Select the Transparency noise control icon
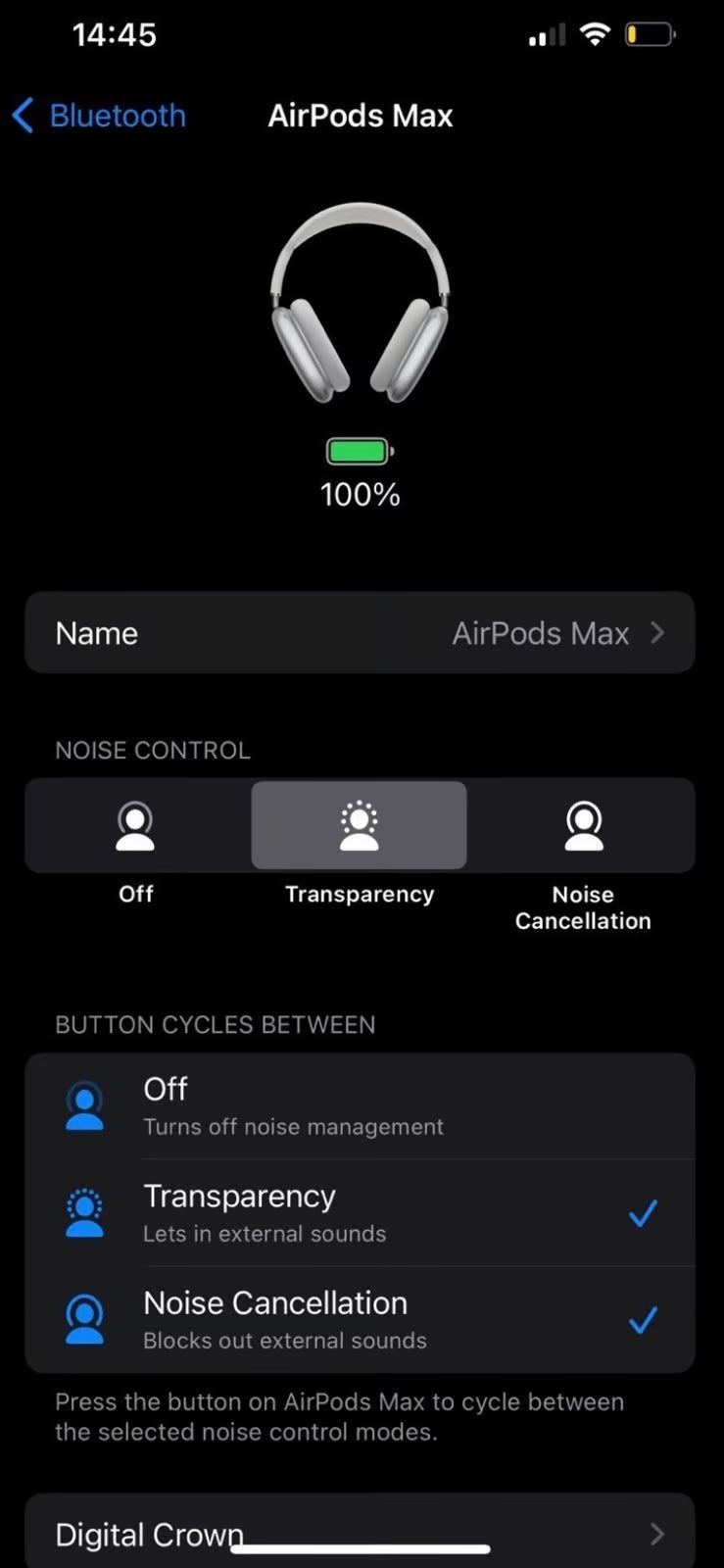This screenshot has height=1568, width=724. tap(359, 825)
